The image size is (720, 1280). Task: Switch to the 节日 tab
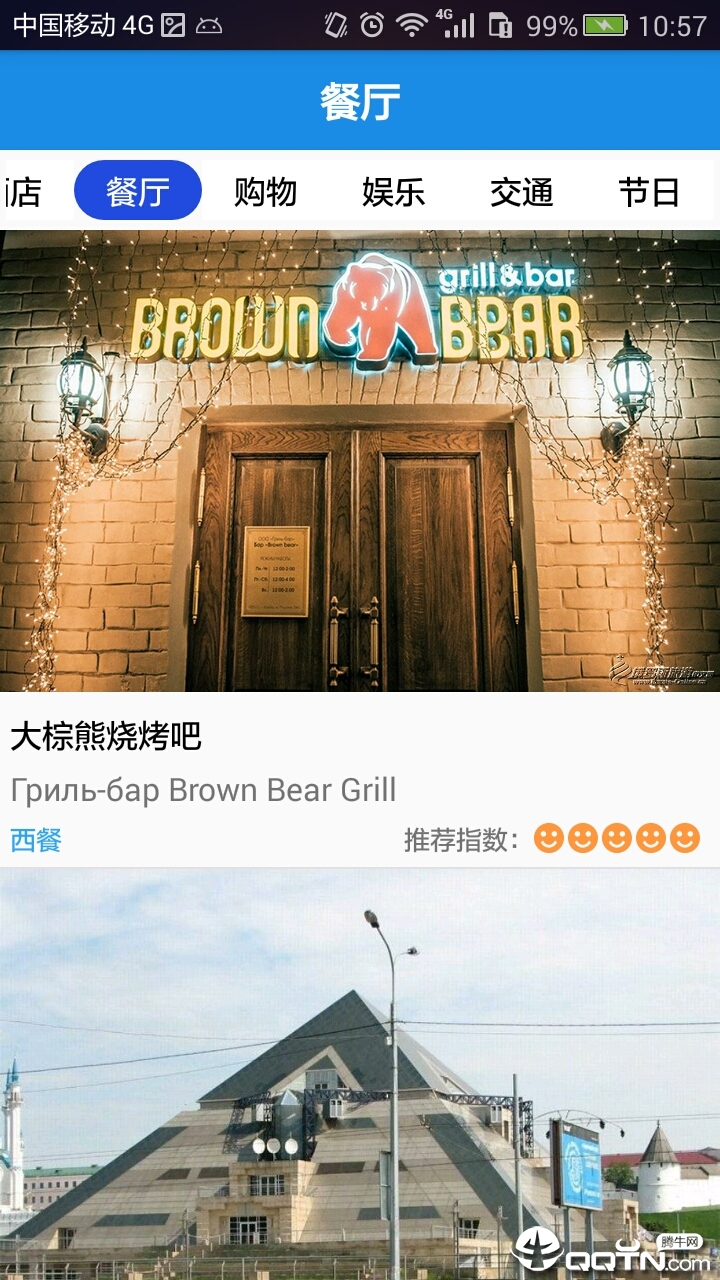coord(650,192)
